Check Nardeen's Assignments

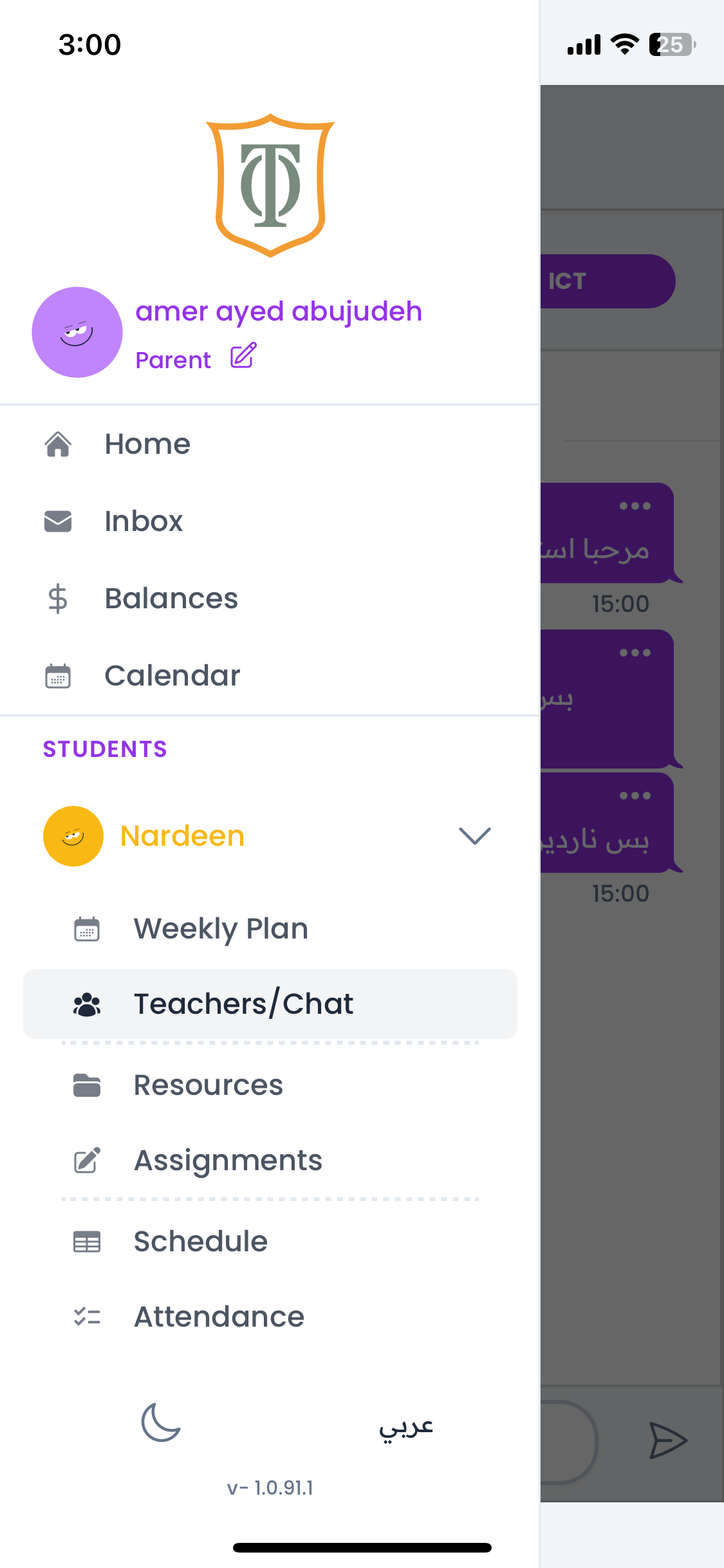click(x=228, y=1161)
